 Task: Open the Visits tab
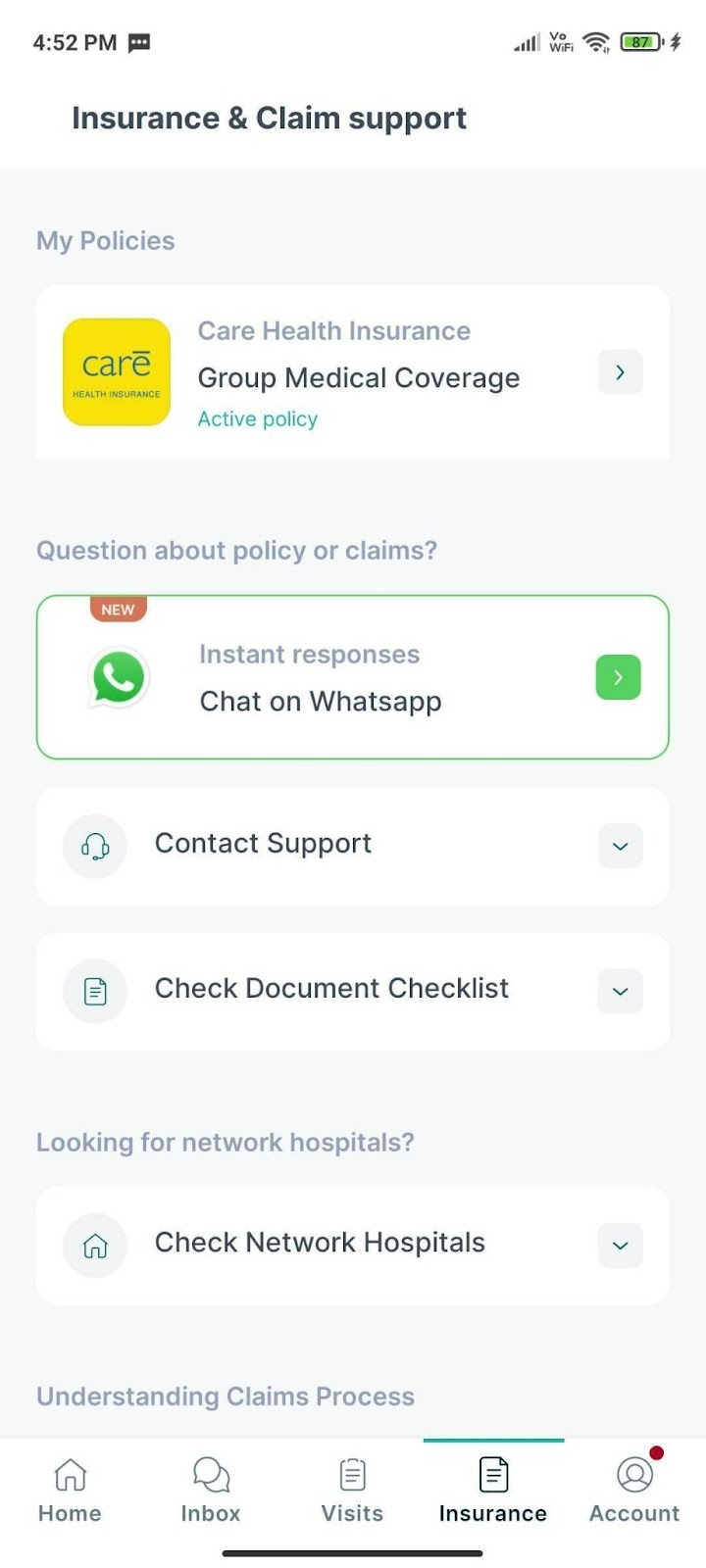[352, 1490]
